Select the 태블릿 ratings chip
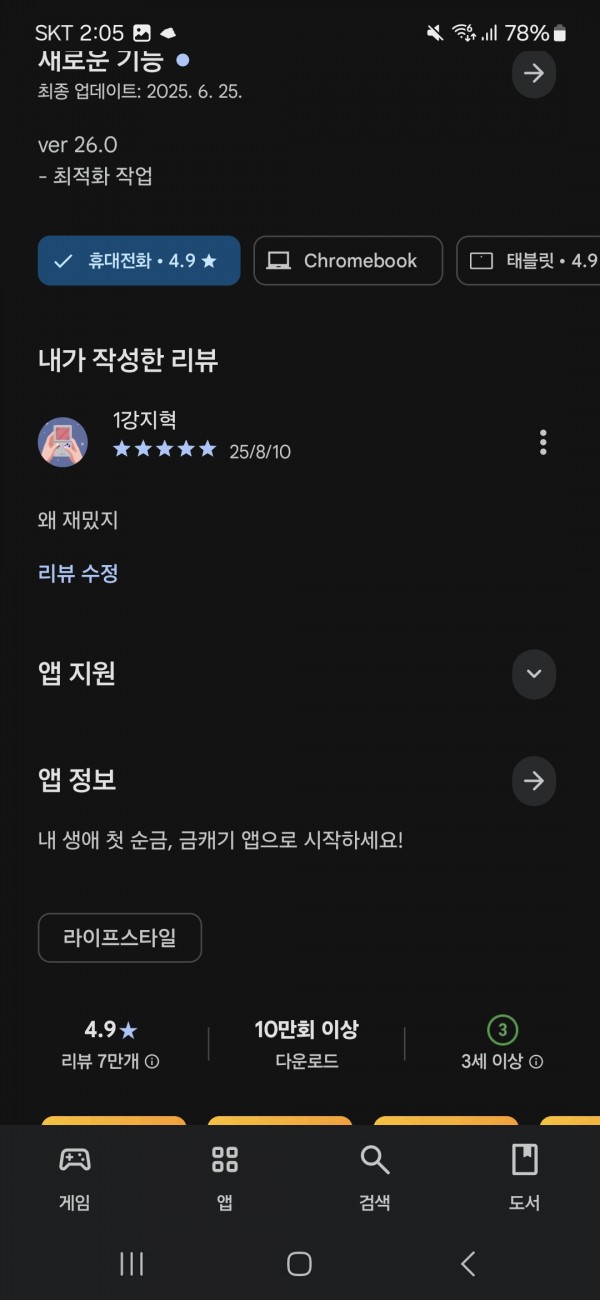This screenshot has width=600, height=1300. pyautogui.click(x=528, y=261)
